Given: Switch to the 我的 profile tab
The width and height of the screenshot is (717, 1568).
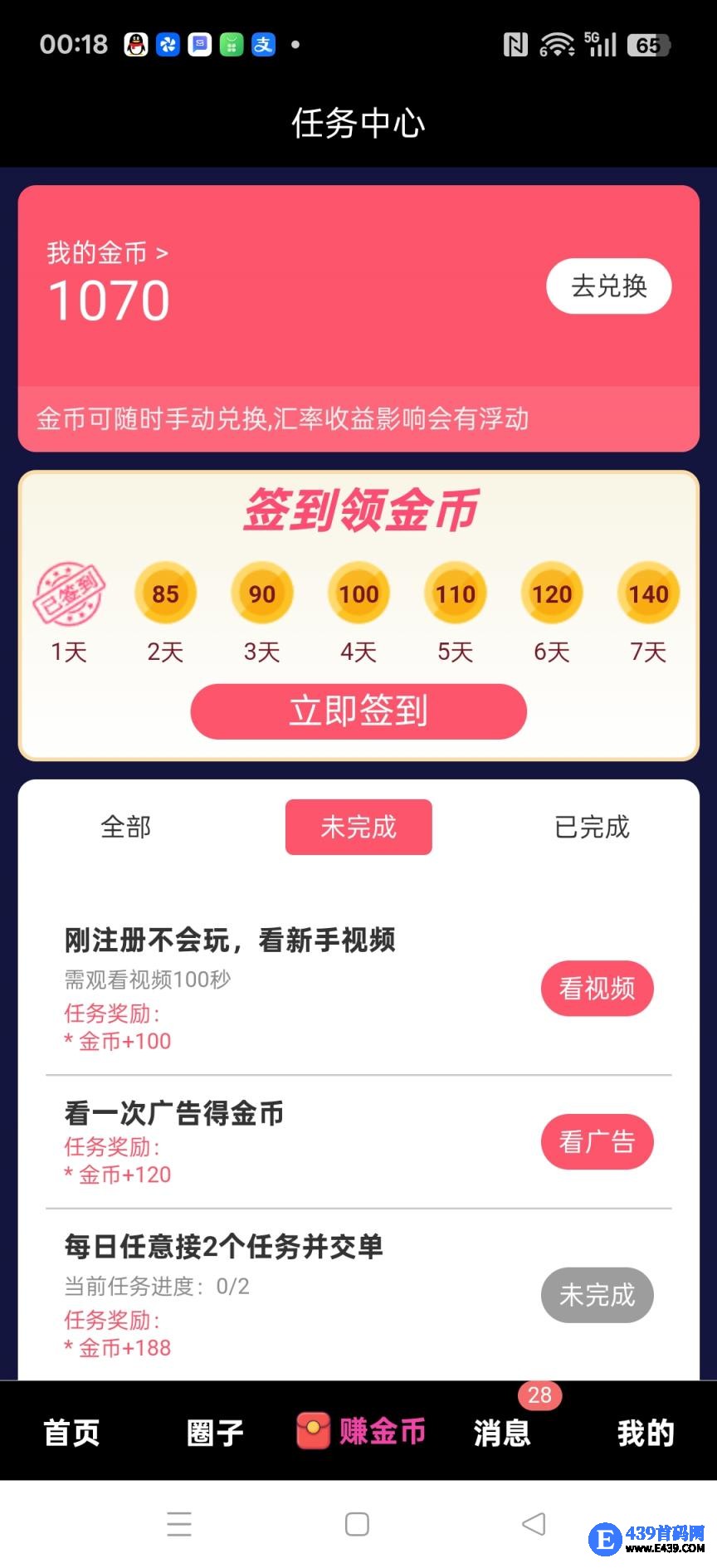Looking at the screenshot, I should tap(646, 1433).
